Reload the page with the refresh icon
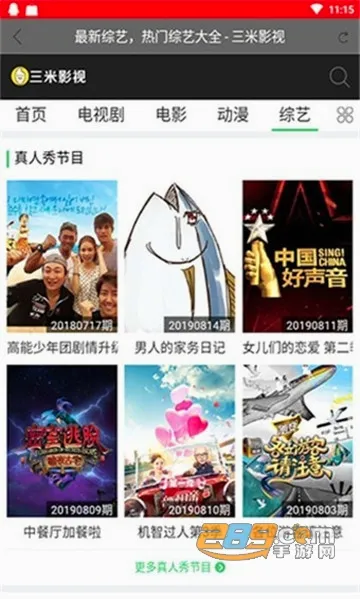Viewport: 360px width, 599px height. [x=343, y=37]
